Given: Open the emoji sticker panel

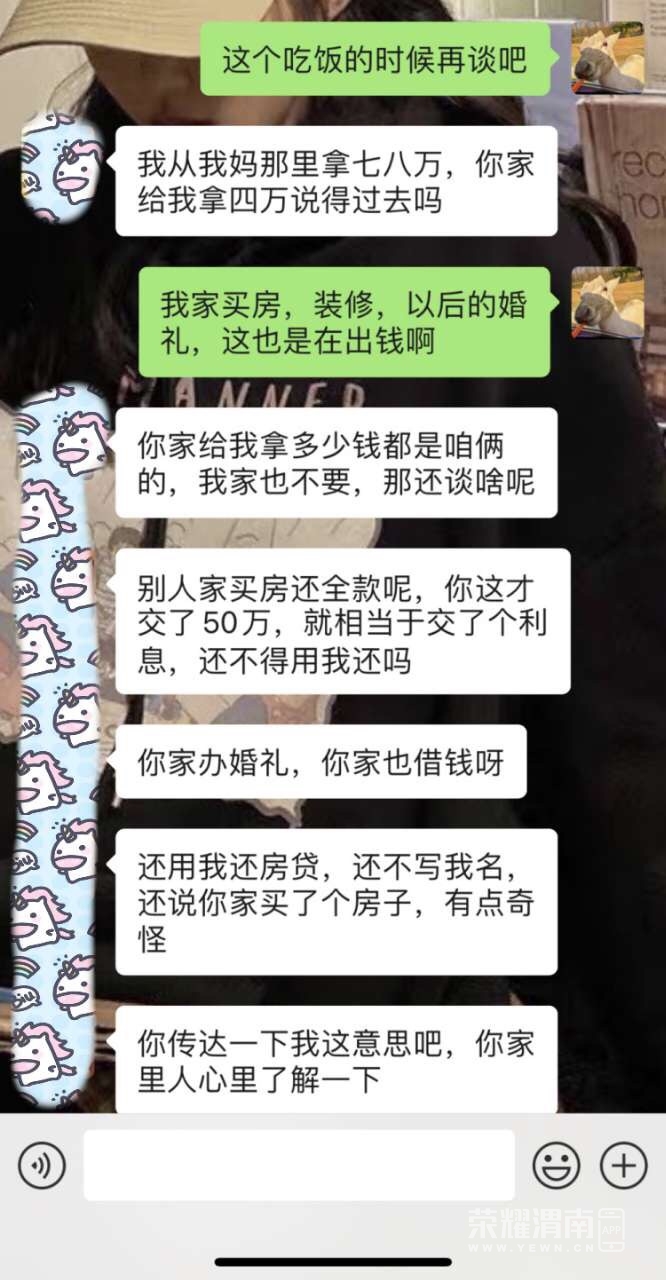Looking at the screenshot, I should [556, 1165].
